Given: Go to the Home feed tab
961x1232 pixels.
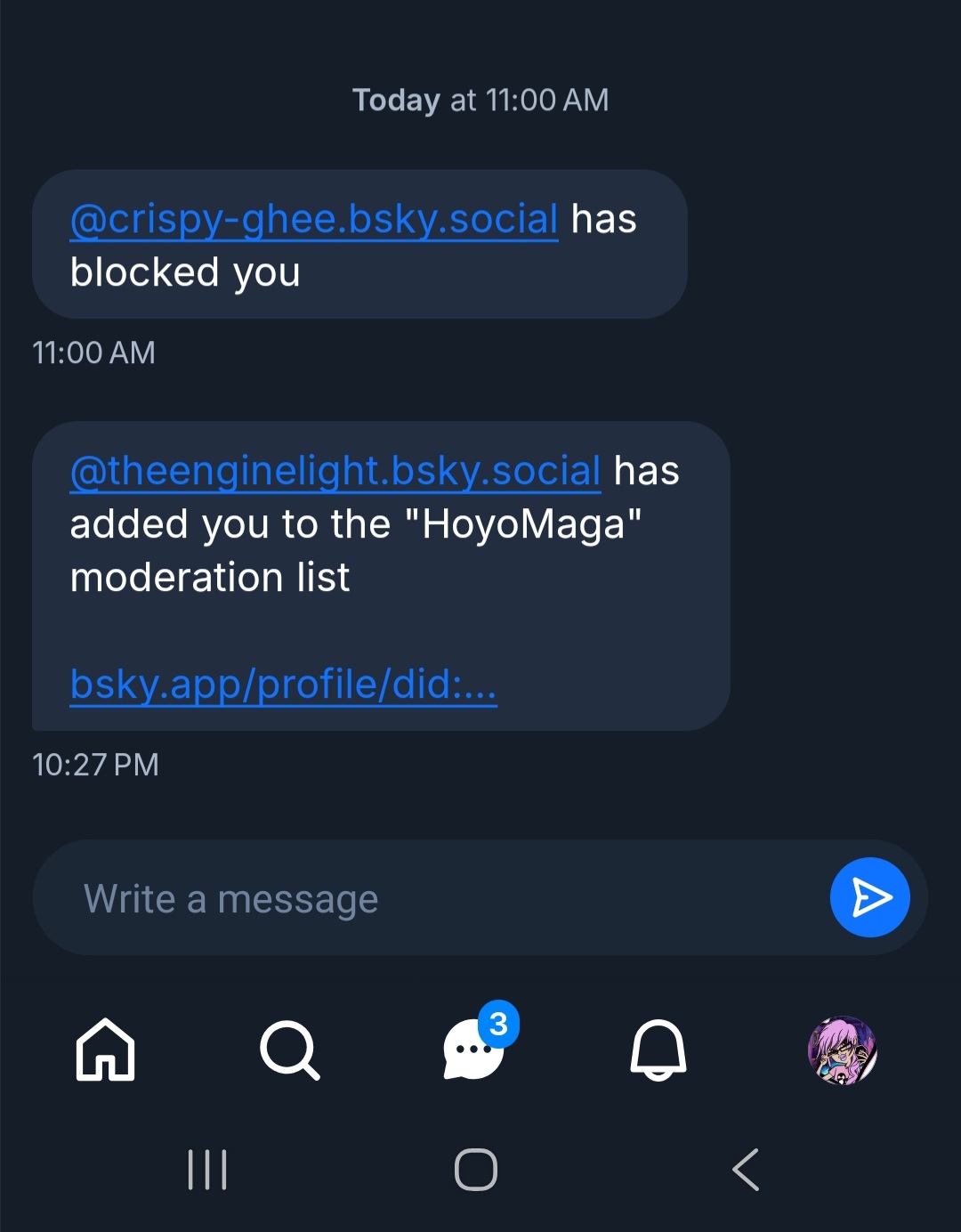Looking at the screenshot, I should point(105,1050).
